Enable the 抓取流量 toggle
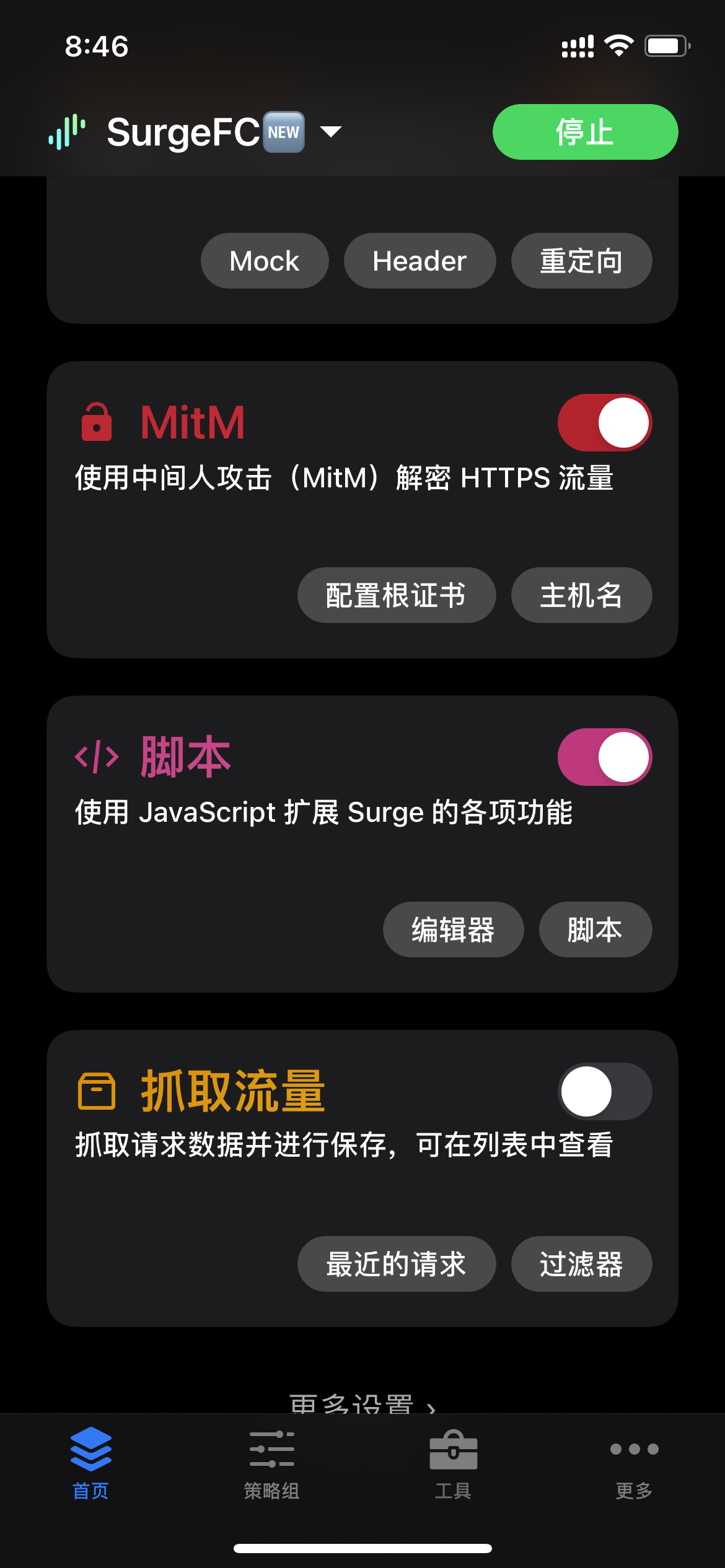The height and width of the screenshot is (1568, 725). click(604, 1092)
